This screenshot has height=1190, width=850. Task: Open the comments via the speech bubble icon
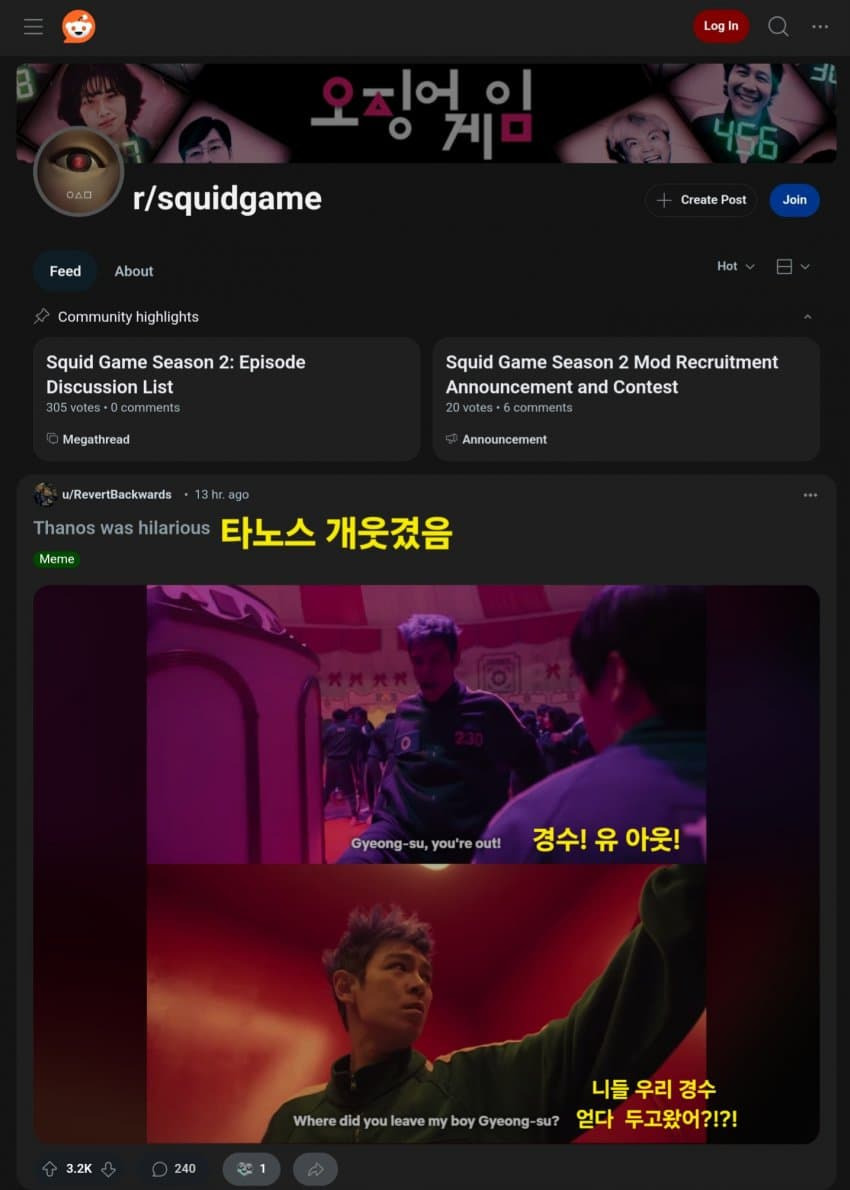pyautogui.click(x=160, y=1168)
